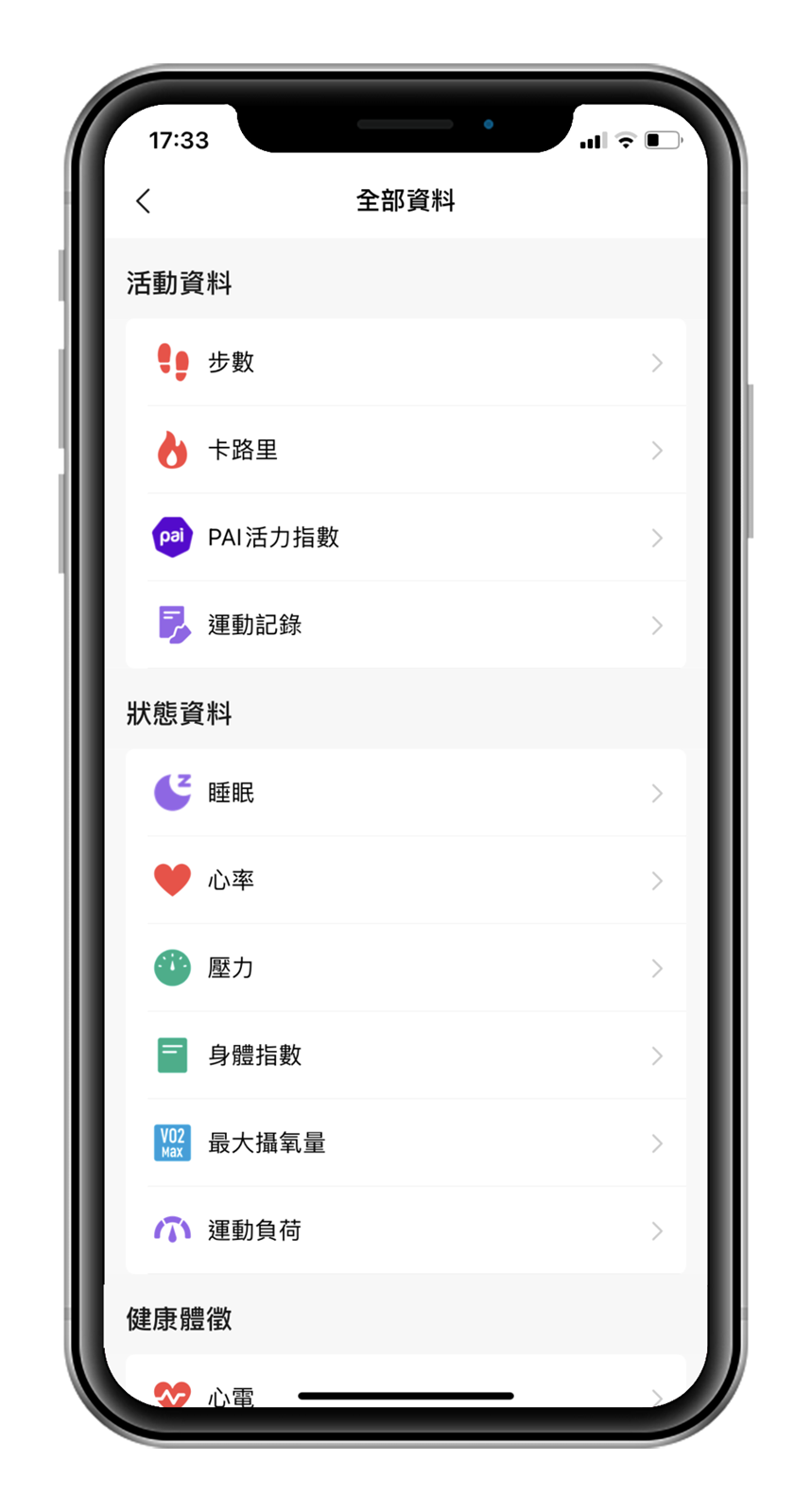
Task: Open the 步數 steps data row
Action: pyautogui.click(x=406, y=363)
